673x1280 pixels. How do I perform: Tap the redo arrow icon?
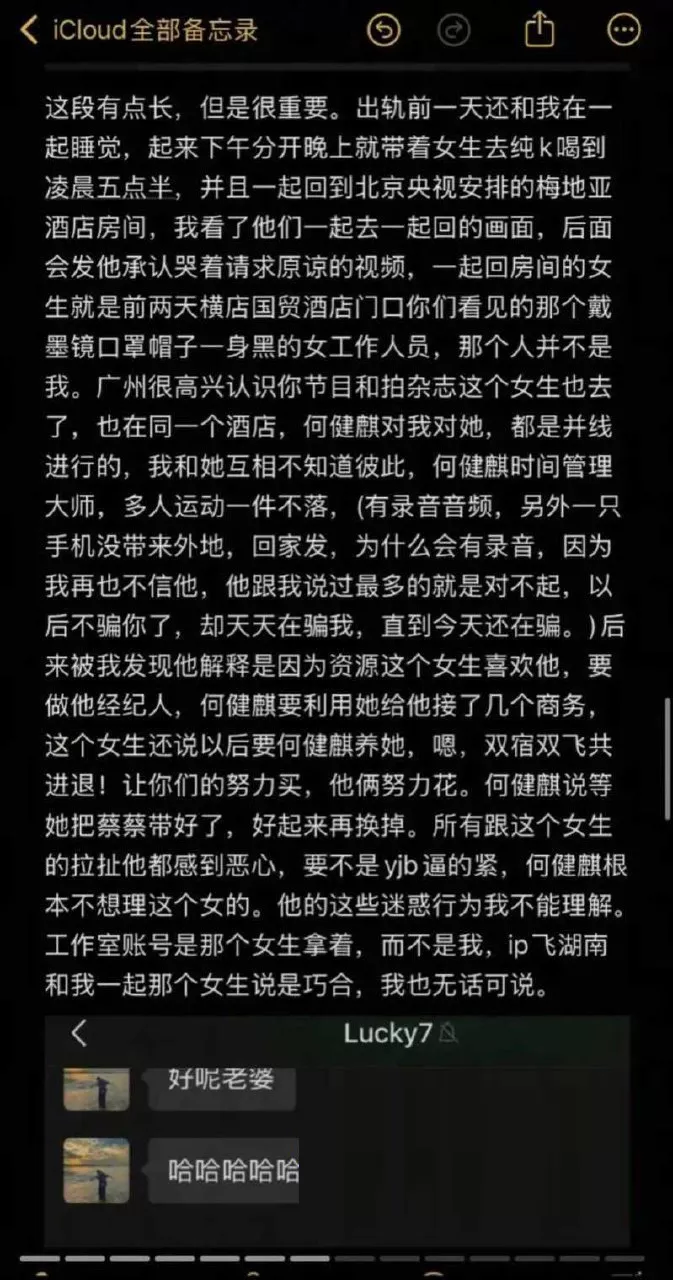click(x=455, y=31)
